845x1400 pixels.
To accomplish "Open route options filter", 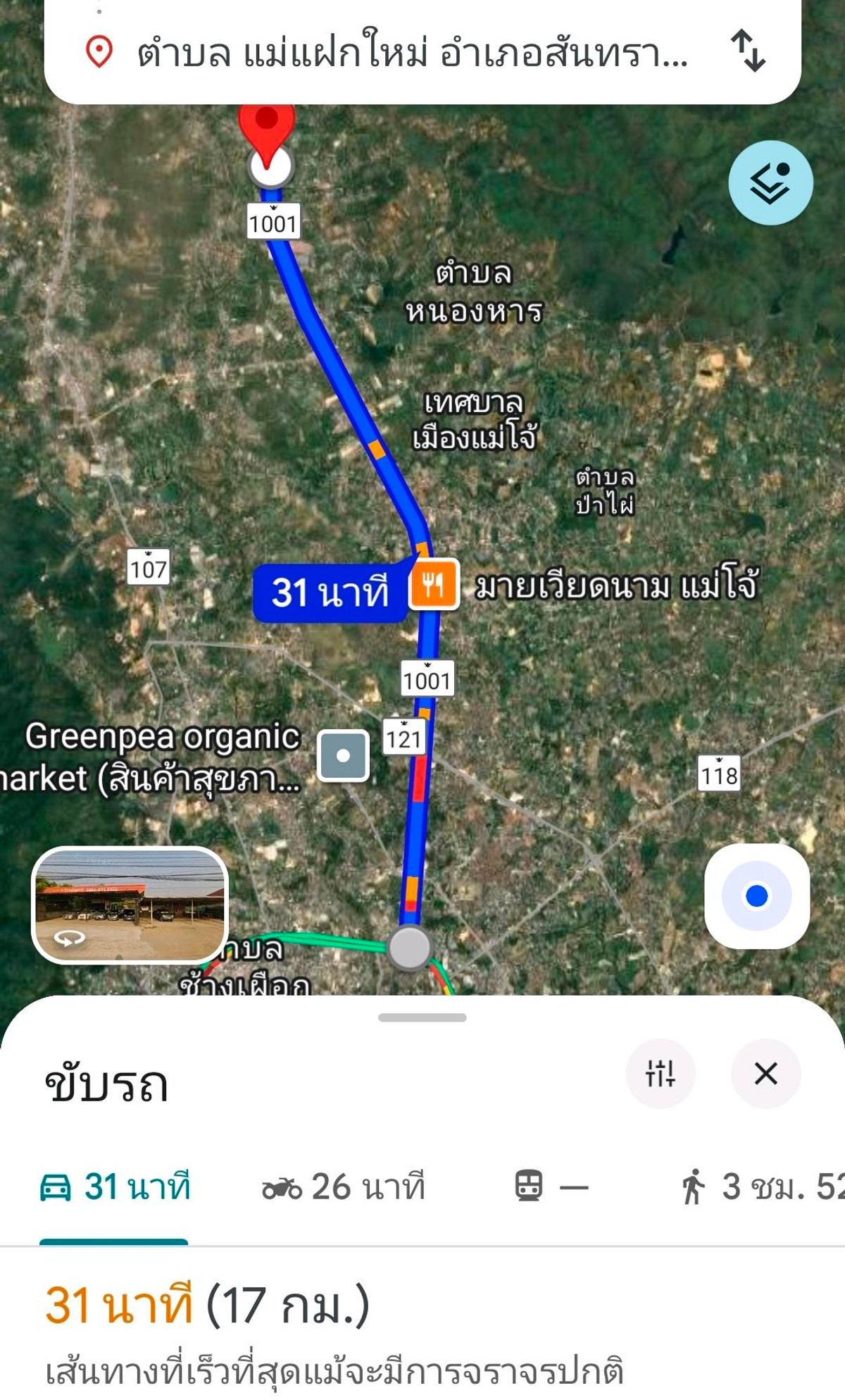I will tap(660, 1073).
